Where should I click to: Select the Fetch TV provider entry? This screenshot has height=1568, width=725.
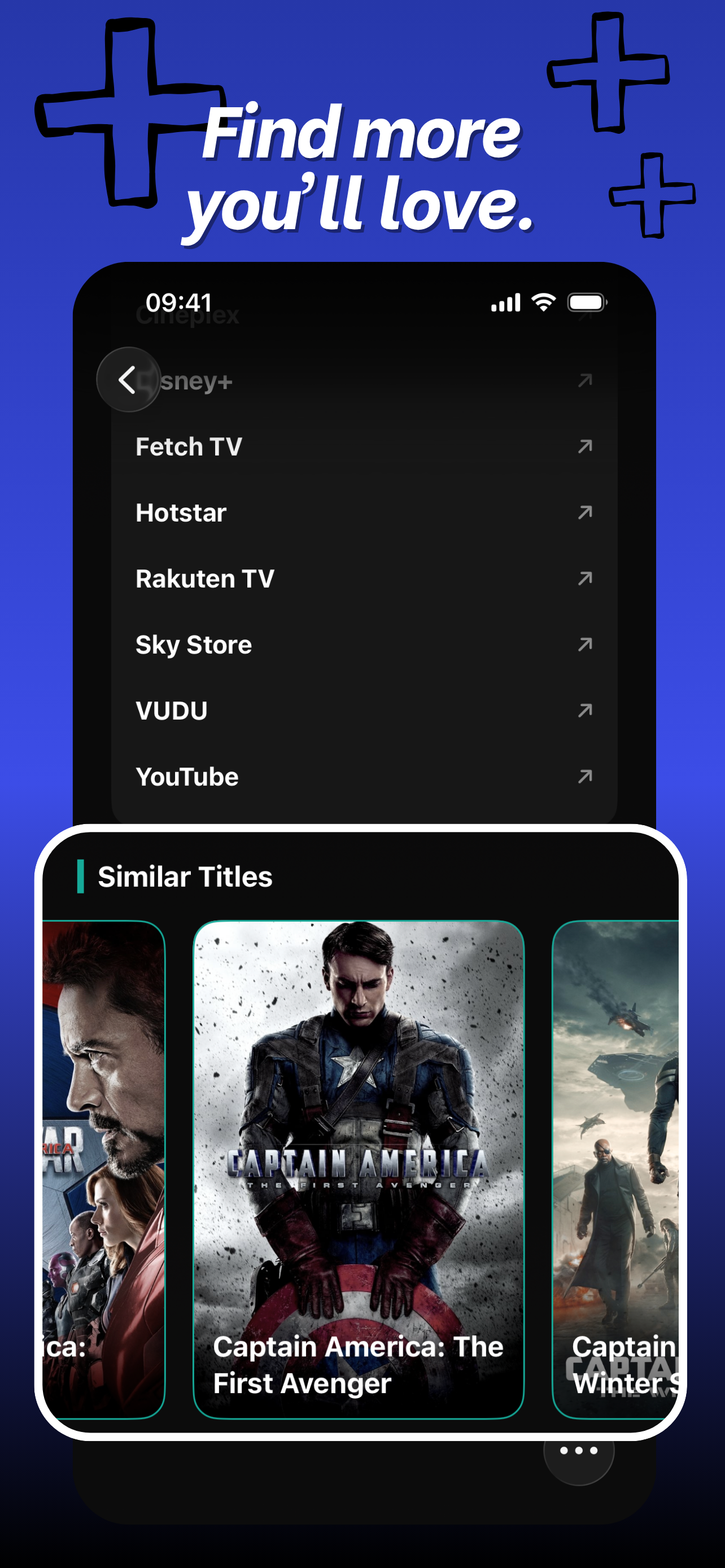pyautogui.click(x=189, y=446)
